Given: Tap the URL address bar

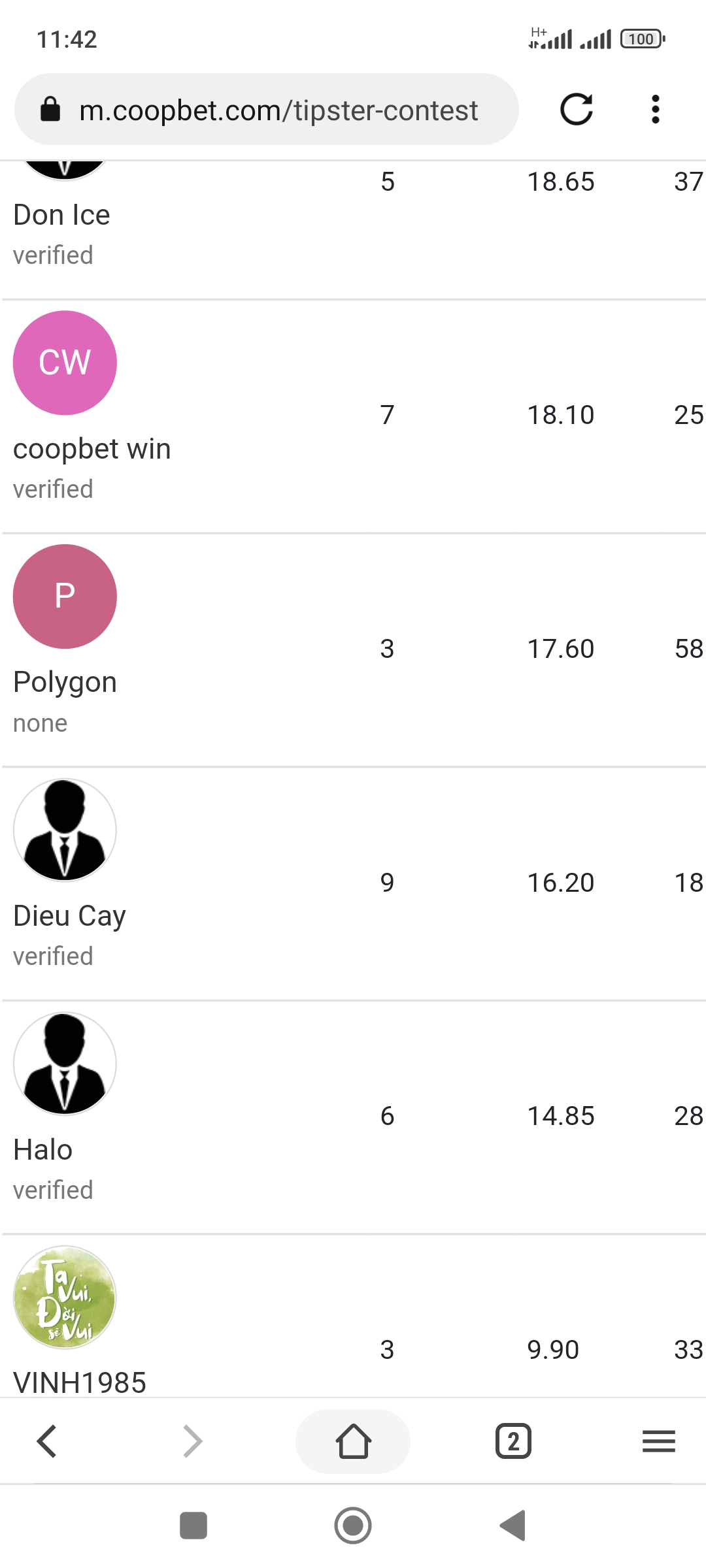Looking at the screenshot, I should point(267,110).
